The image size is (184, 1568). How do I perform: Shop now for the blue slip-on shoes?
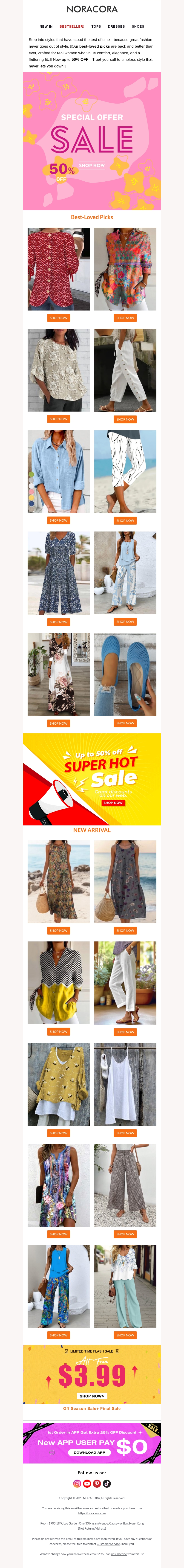125,723
